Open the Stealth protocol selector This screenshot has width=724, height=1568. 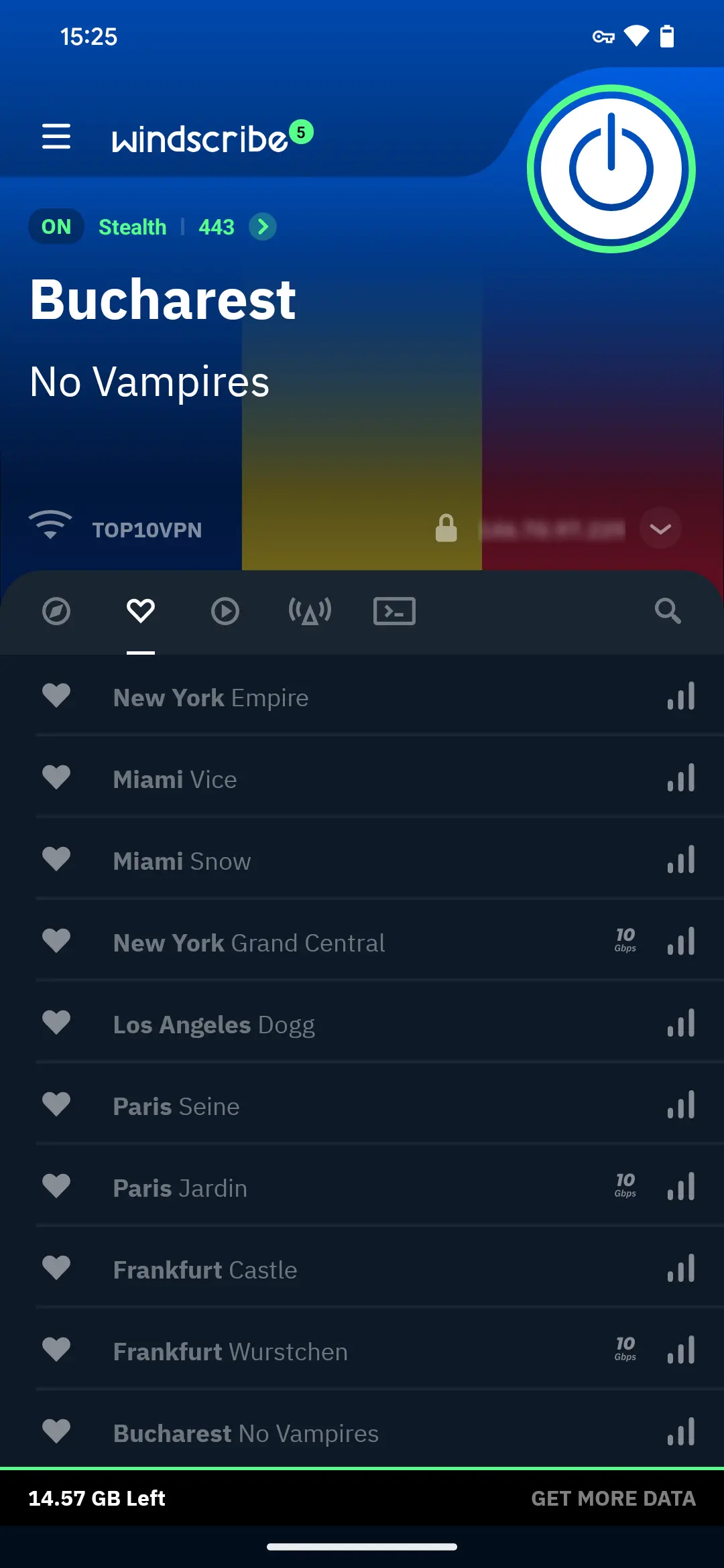coord(133,226)
